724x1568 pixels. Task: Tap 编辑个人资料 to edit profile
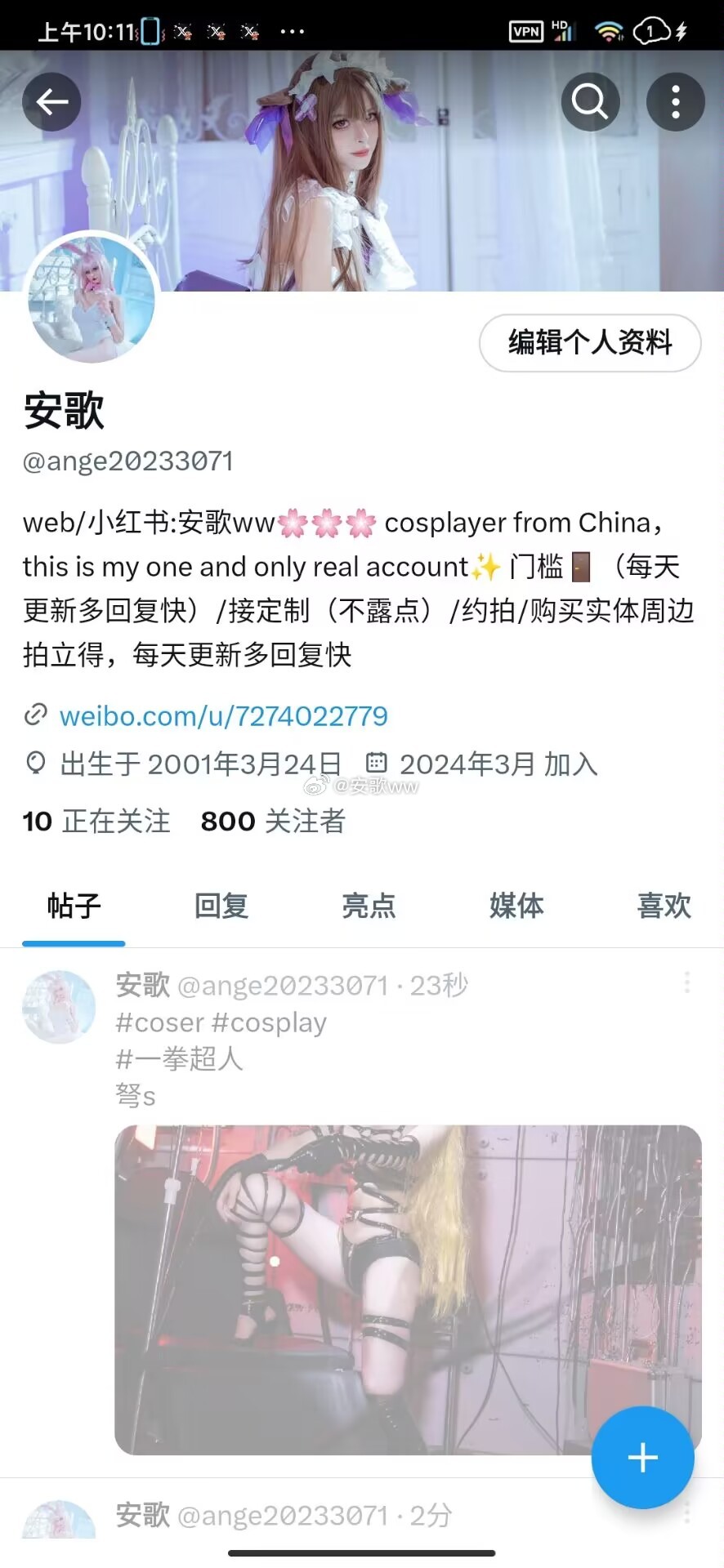pos(589,342)
